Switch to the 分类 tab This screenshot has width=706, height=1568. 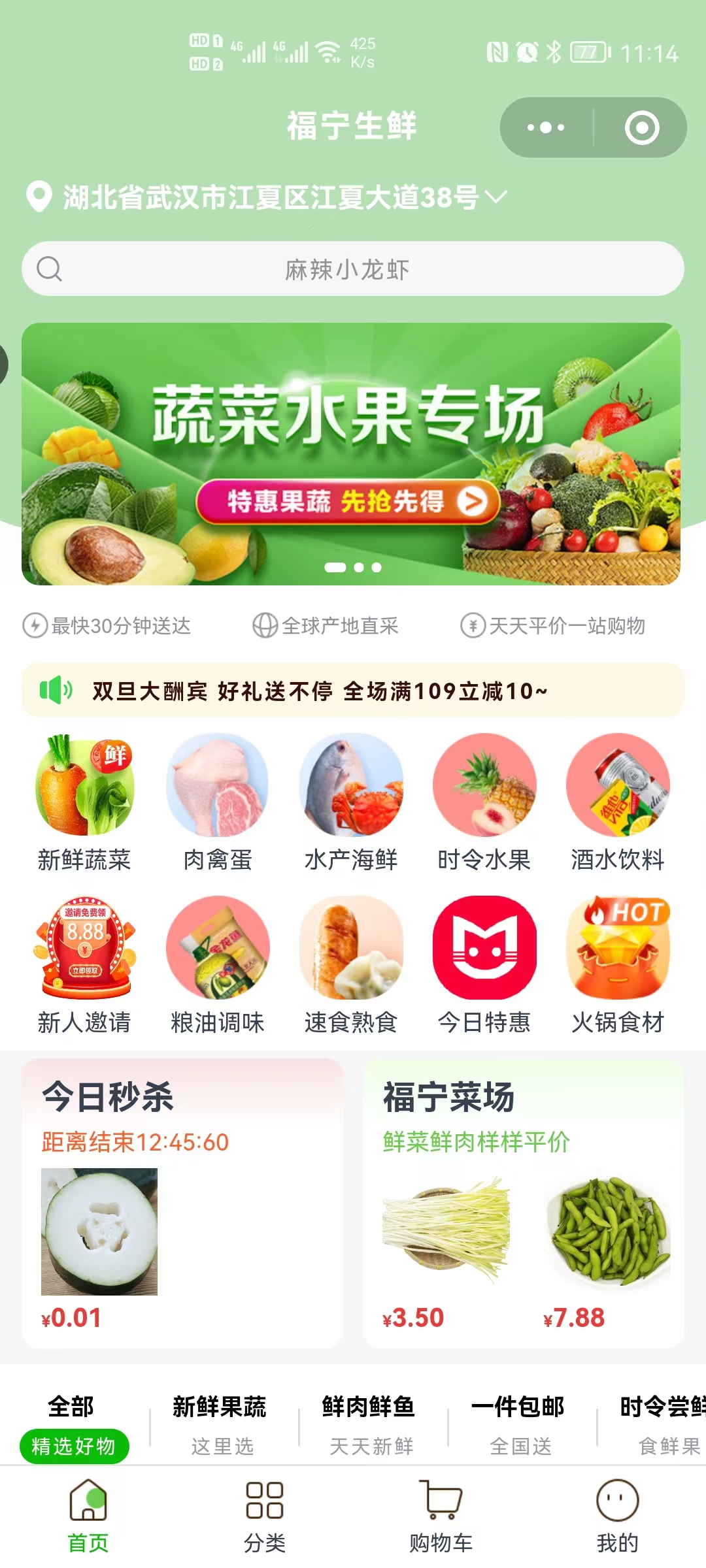click(265, 1517)
